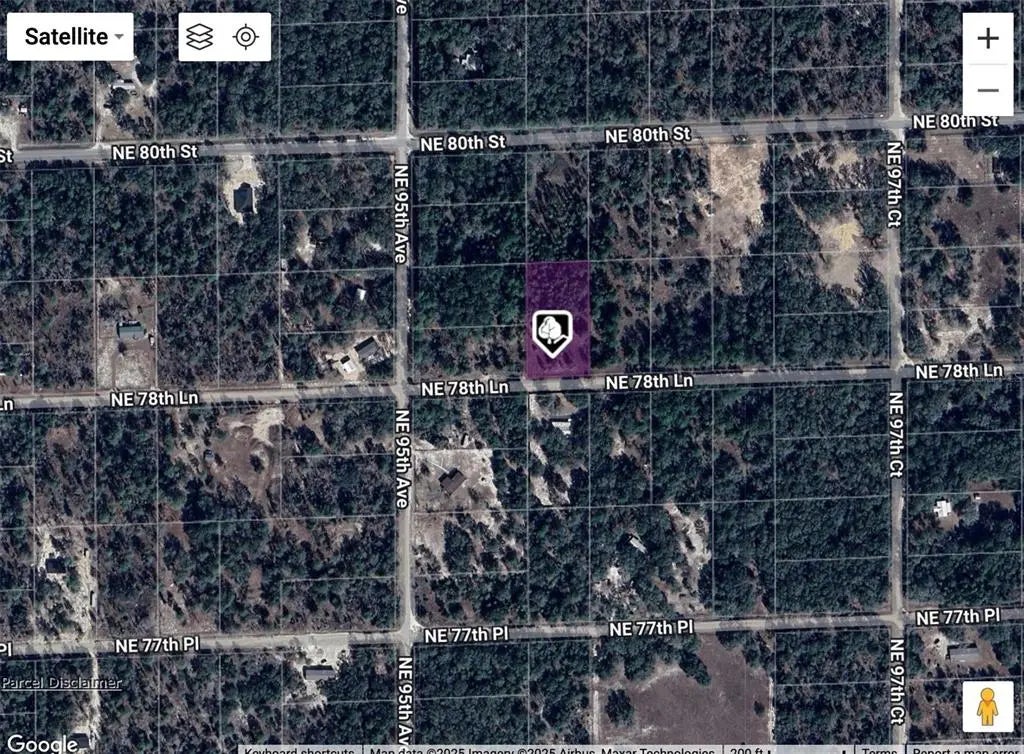Zoom in on the map
The width and height of the screenshot is (1024, 754).
pyautogui.click(x=988, y=39)
